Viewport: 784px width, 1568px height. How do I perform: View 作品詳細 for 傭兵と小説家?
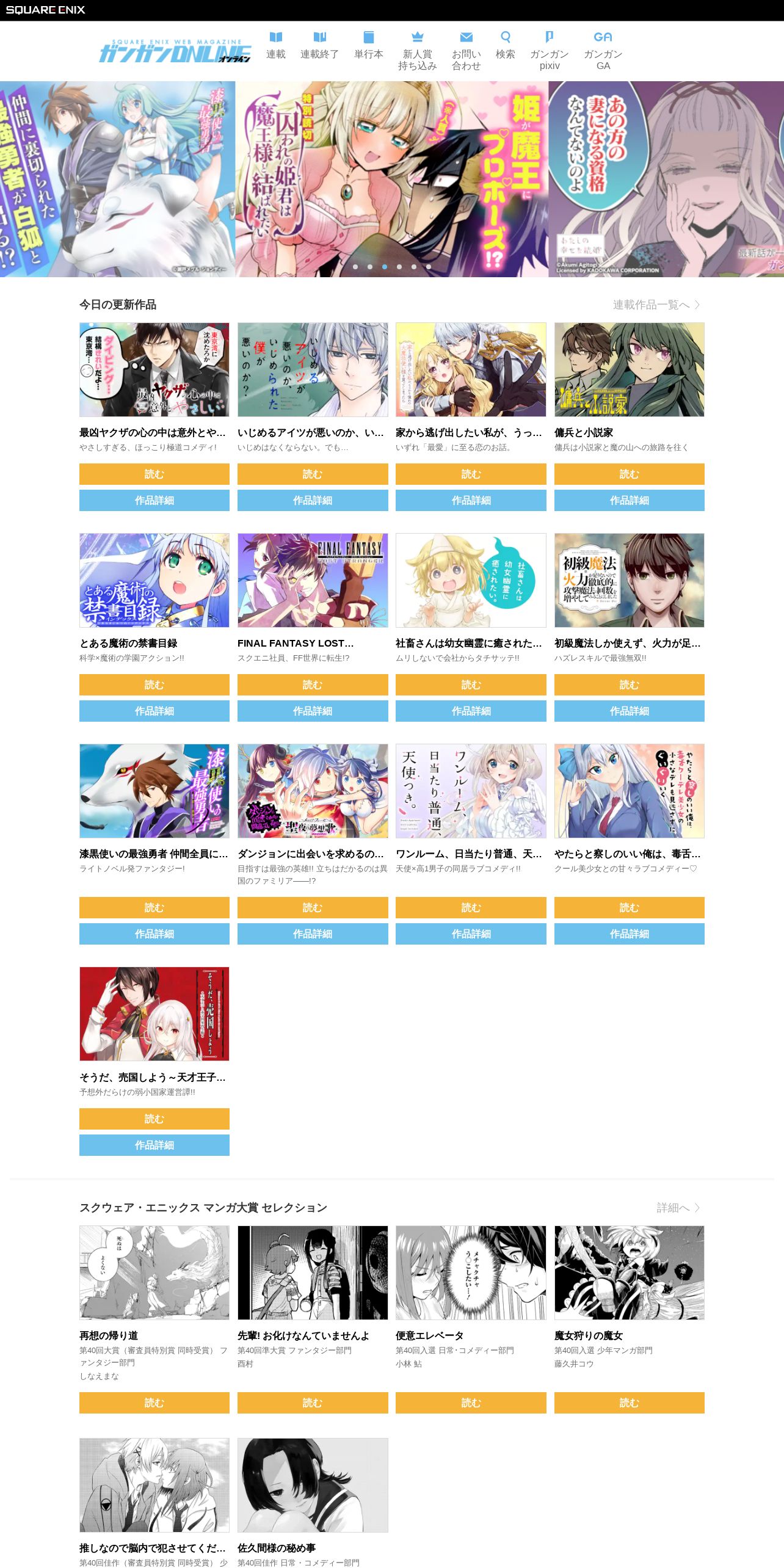pyautogui.click(x=630, y=500)
